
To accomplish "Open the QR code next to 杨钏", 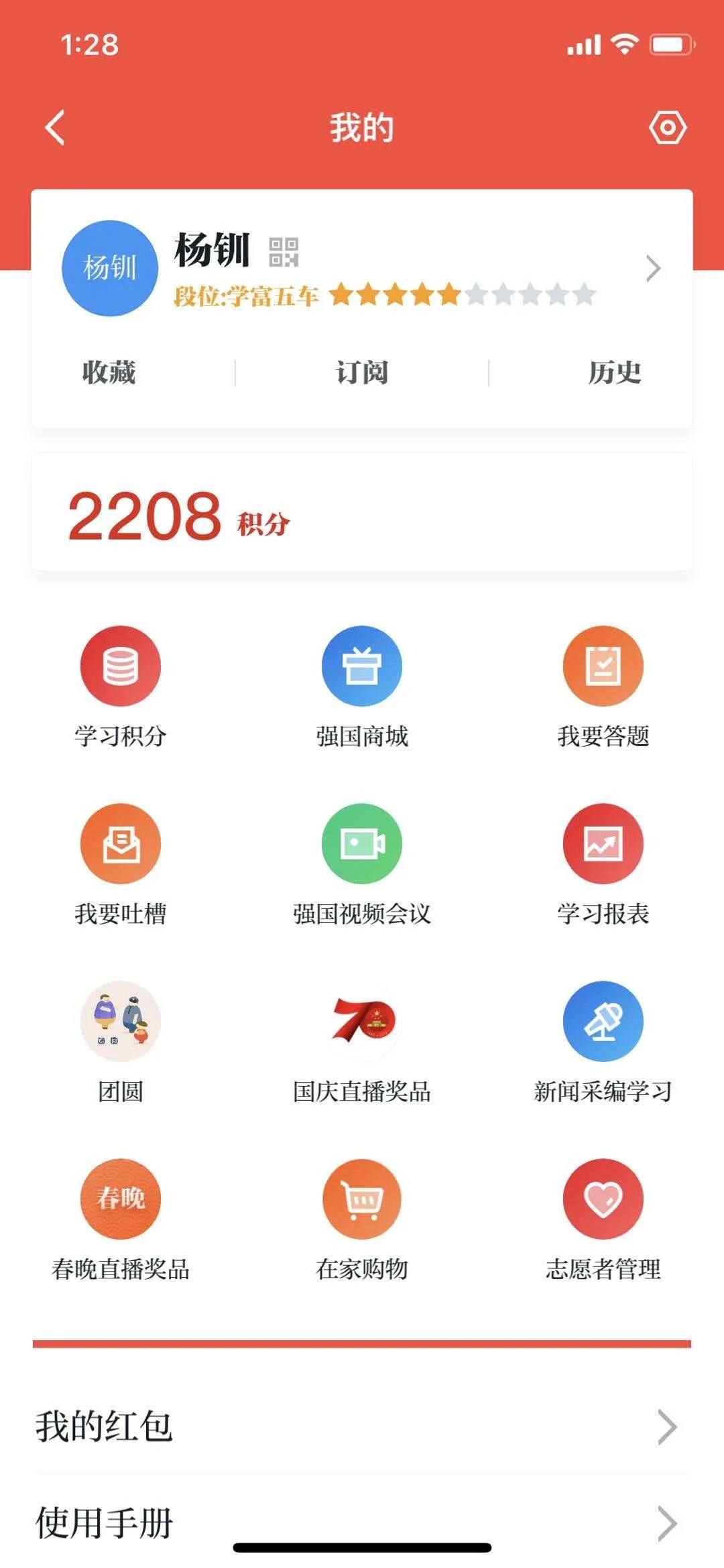I will coord(284,252).
